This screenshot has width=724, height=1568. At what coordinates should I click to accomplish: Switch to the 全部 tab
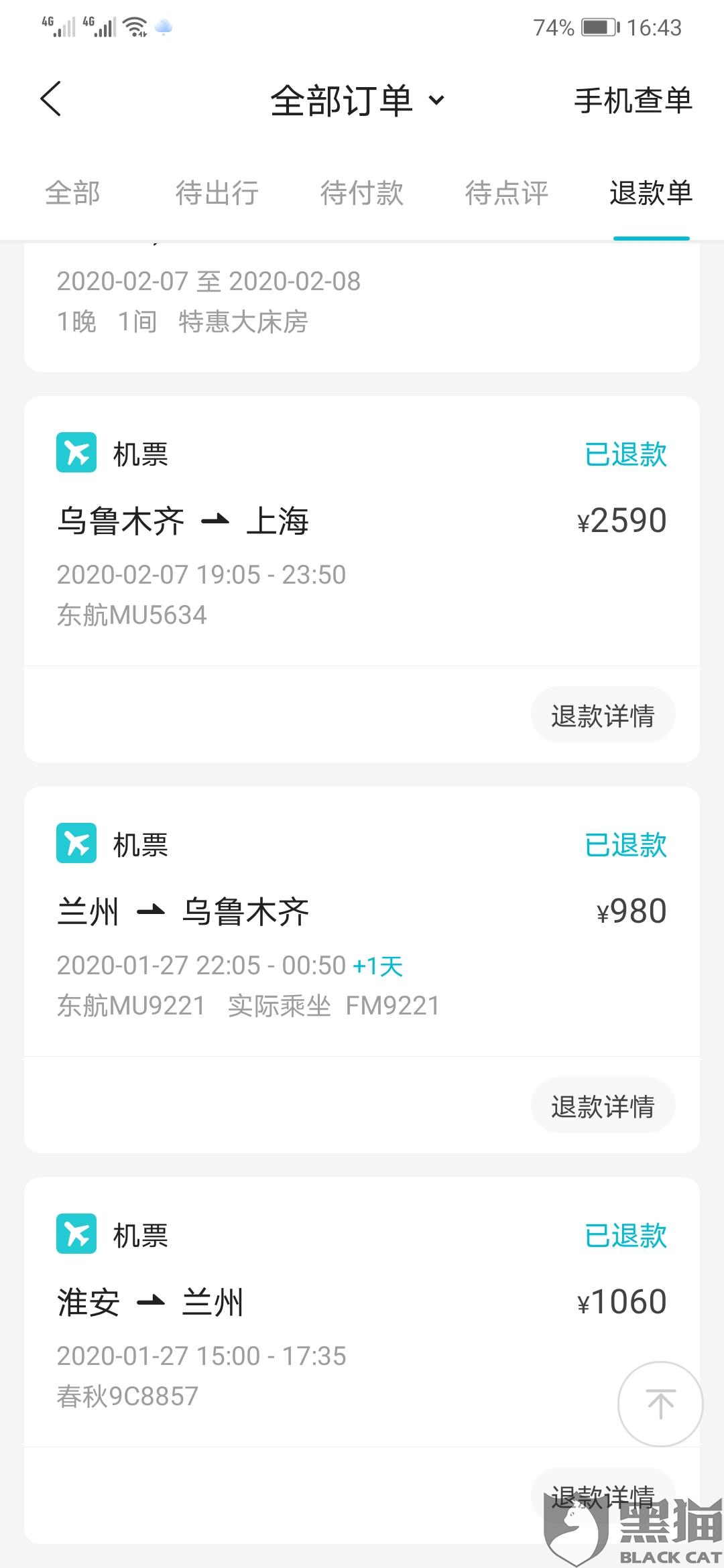point(72,193)
